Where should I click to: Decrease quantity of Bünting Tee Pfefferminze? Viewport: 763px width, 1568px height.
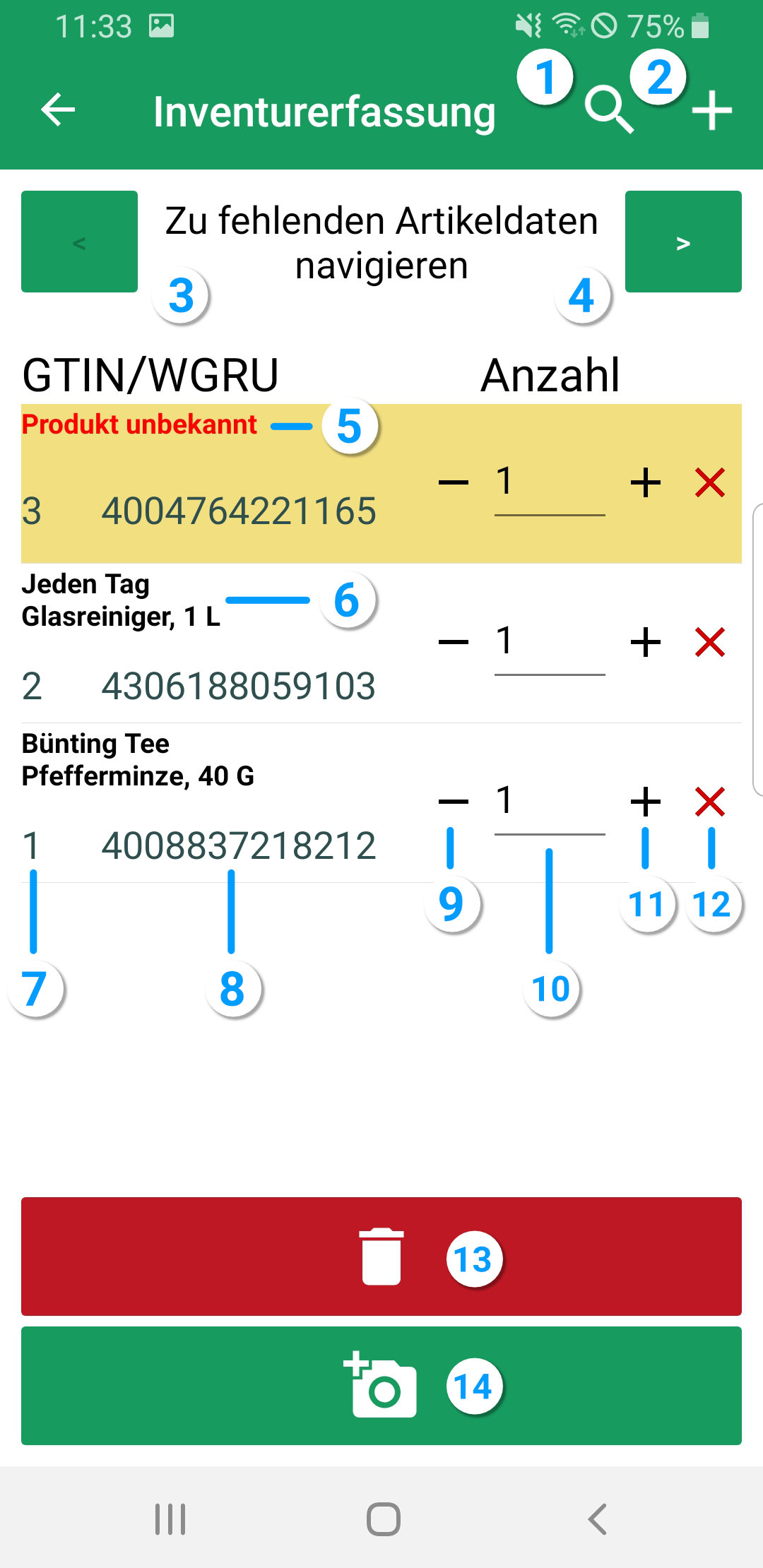(x=453, y=802)
